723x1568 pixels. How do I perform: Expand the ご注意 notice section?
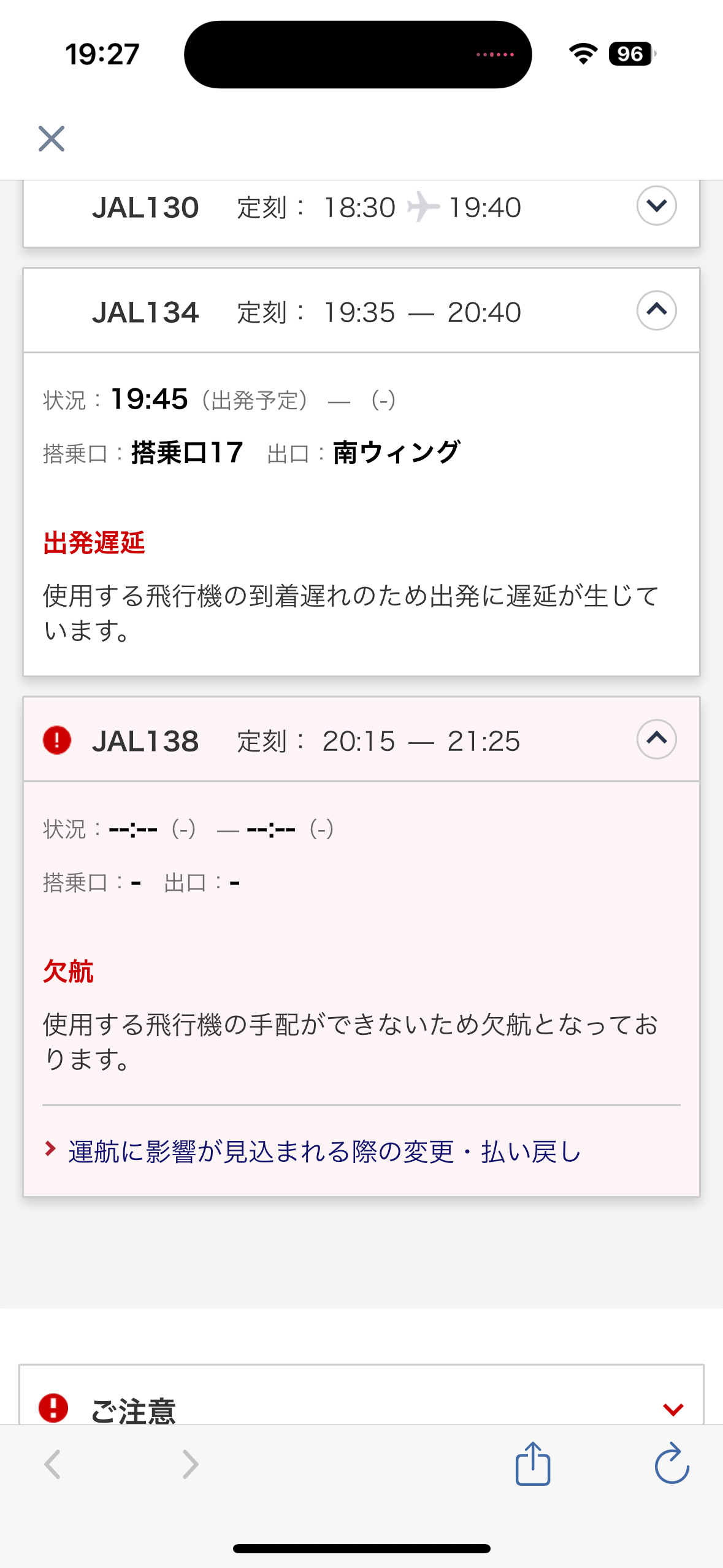[x=673, y=1409]
